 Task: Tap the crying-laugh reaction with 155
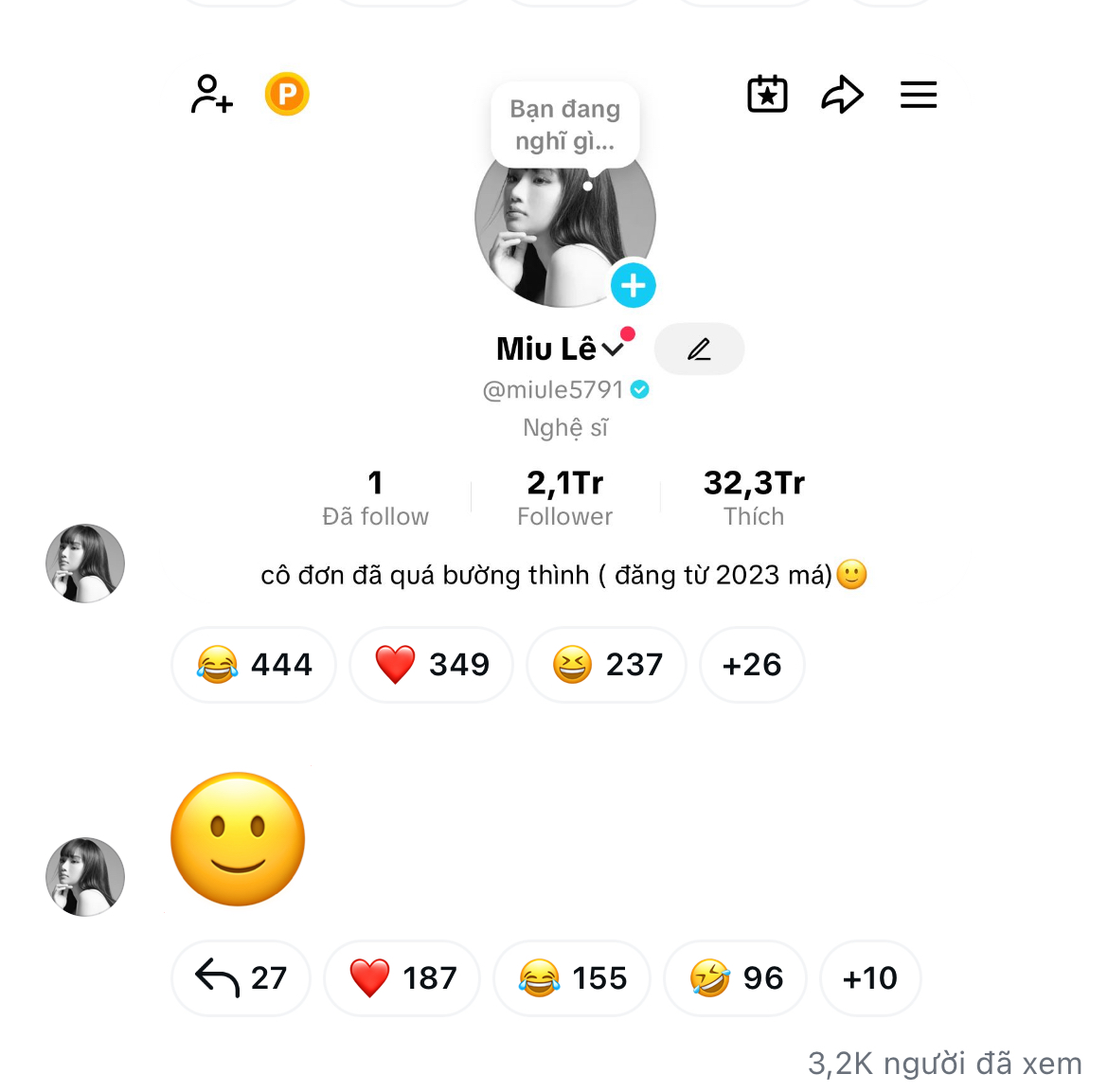(x=572, y=978)
